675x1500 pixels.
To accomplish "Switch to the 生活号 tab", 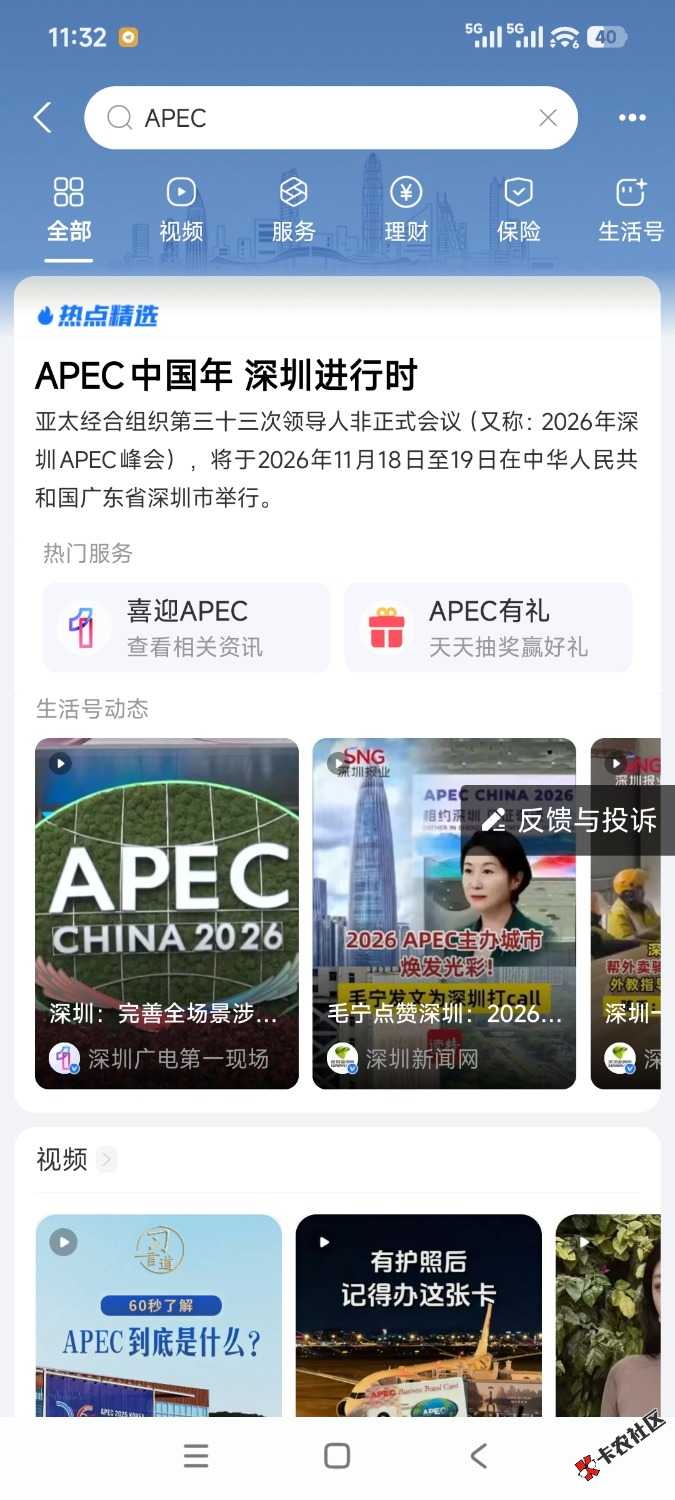I will point(630,210).
